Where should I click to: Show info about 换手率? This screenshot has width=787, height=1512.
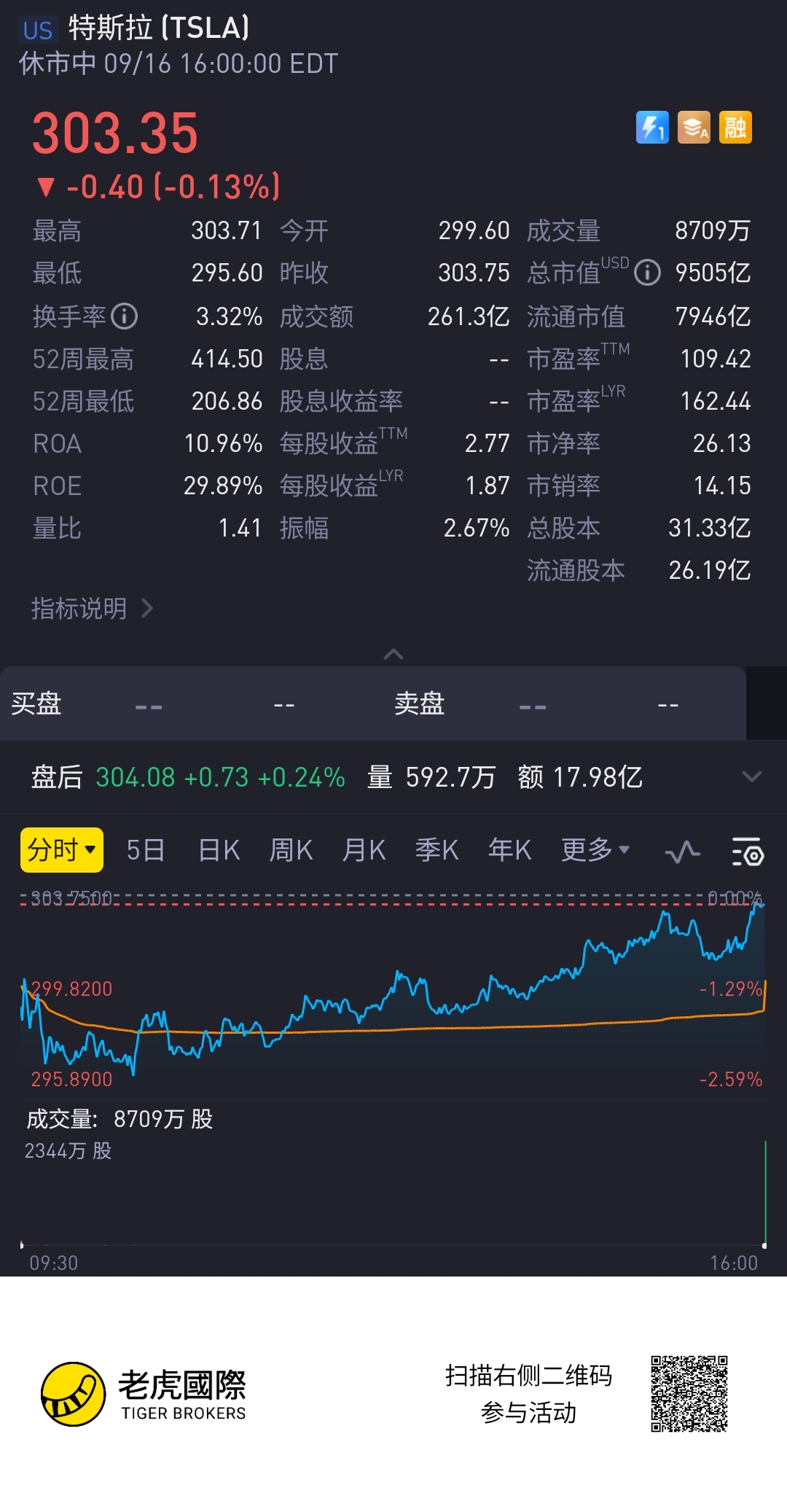point(125,316)
